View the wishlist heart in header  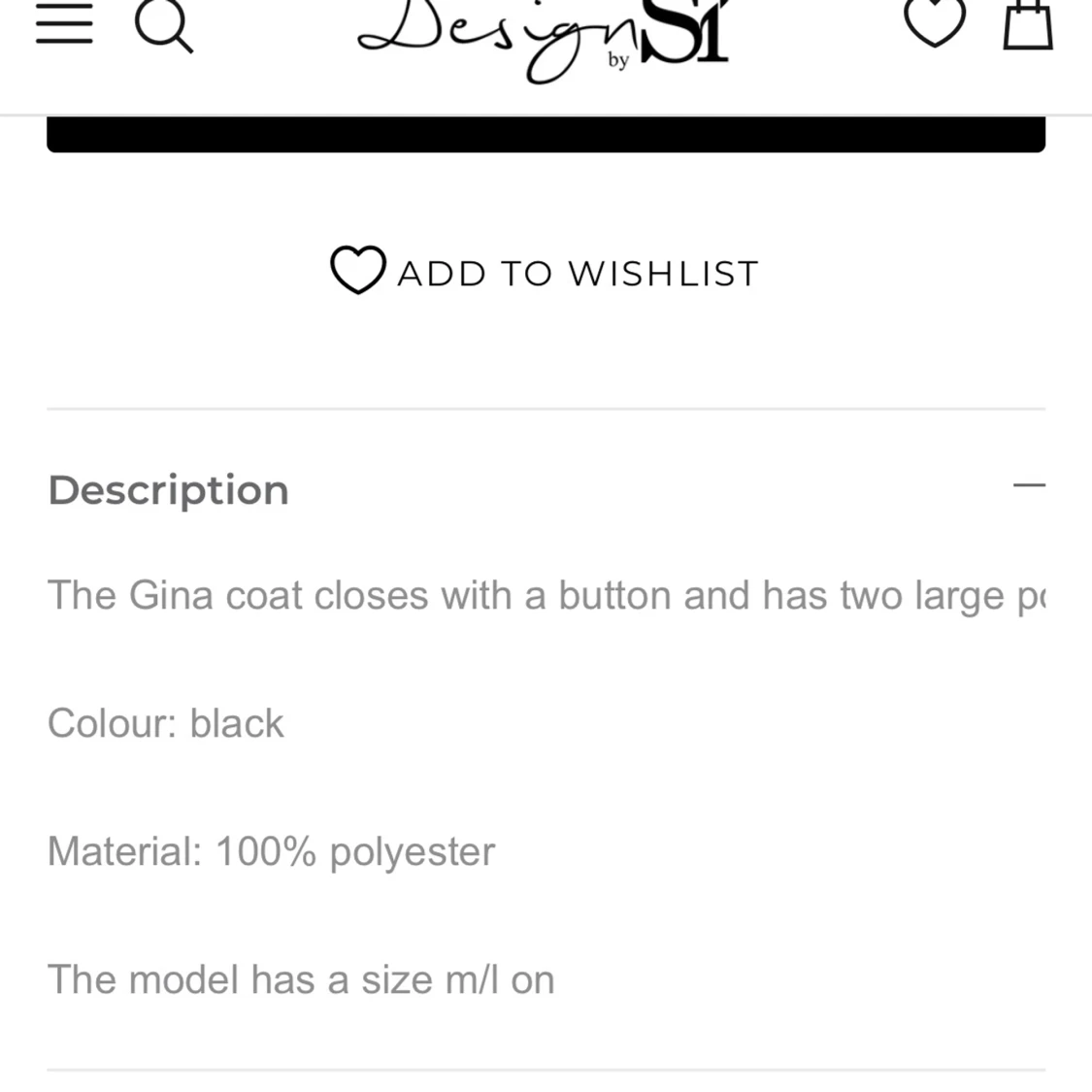point(935,22)
